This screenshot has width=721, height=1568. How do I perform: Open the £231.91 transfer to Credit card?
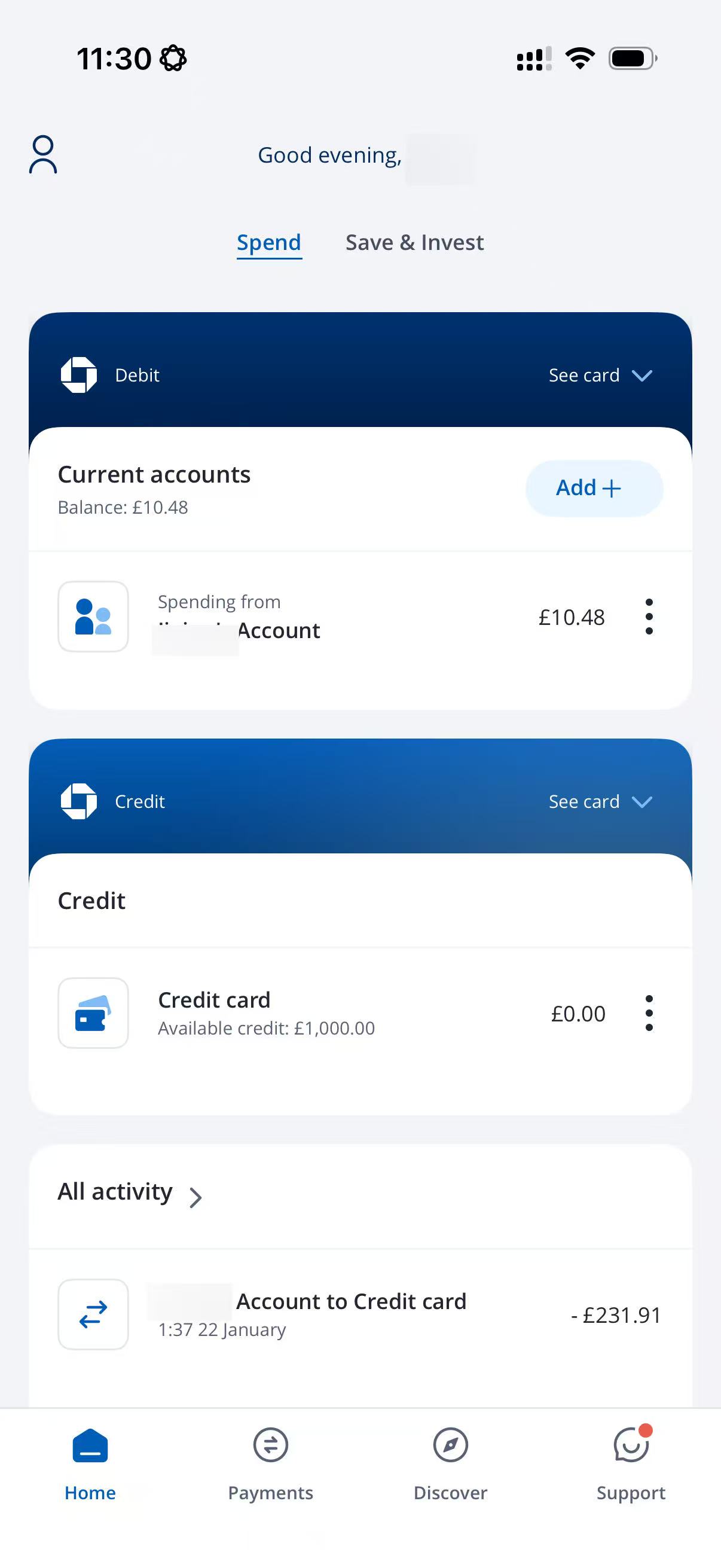pyautogui.click(x=359, y=1315)
